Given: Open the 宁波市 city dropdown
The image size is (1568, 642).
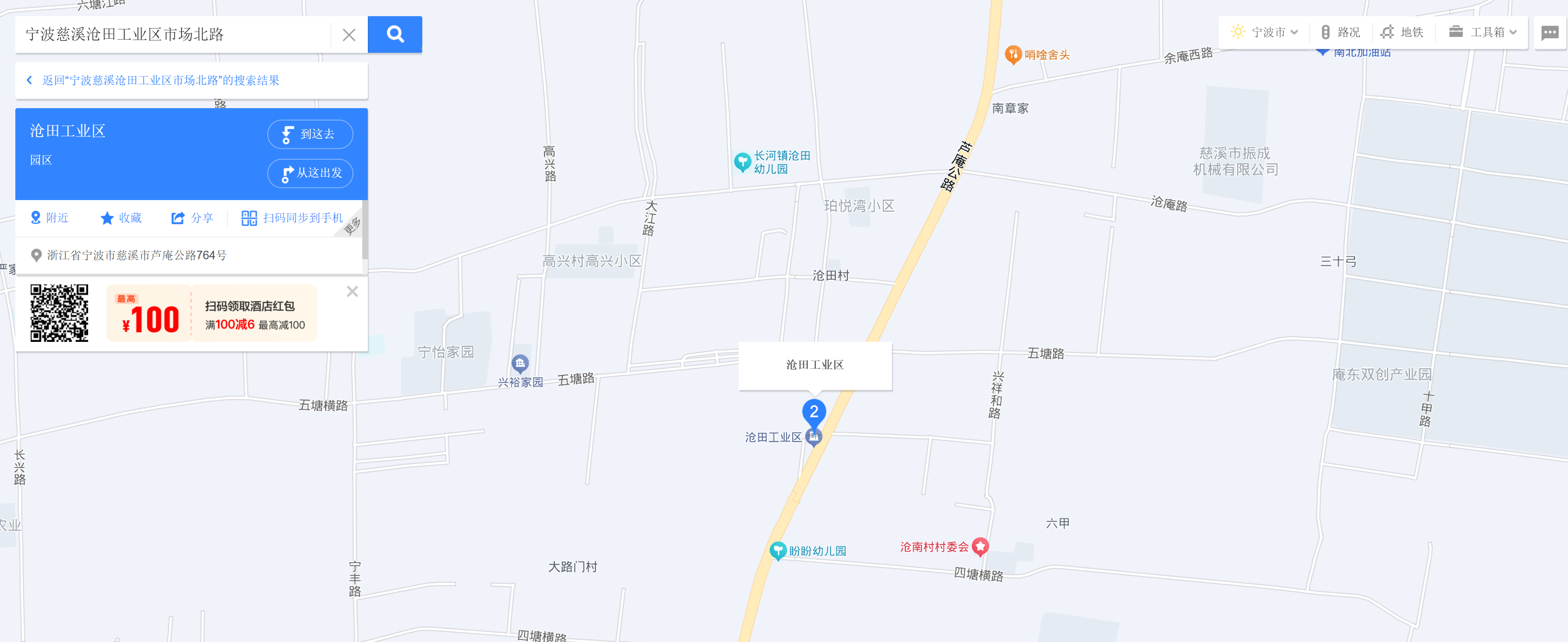Looking at the screenshot, I should [x=1264, y=32].
